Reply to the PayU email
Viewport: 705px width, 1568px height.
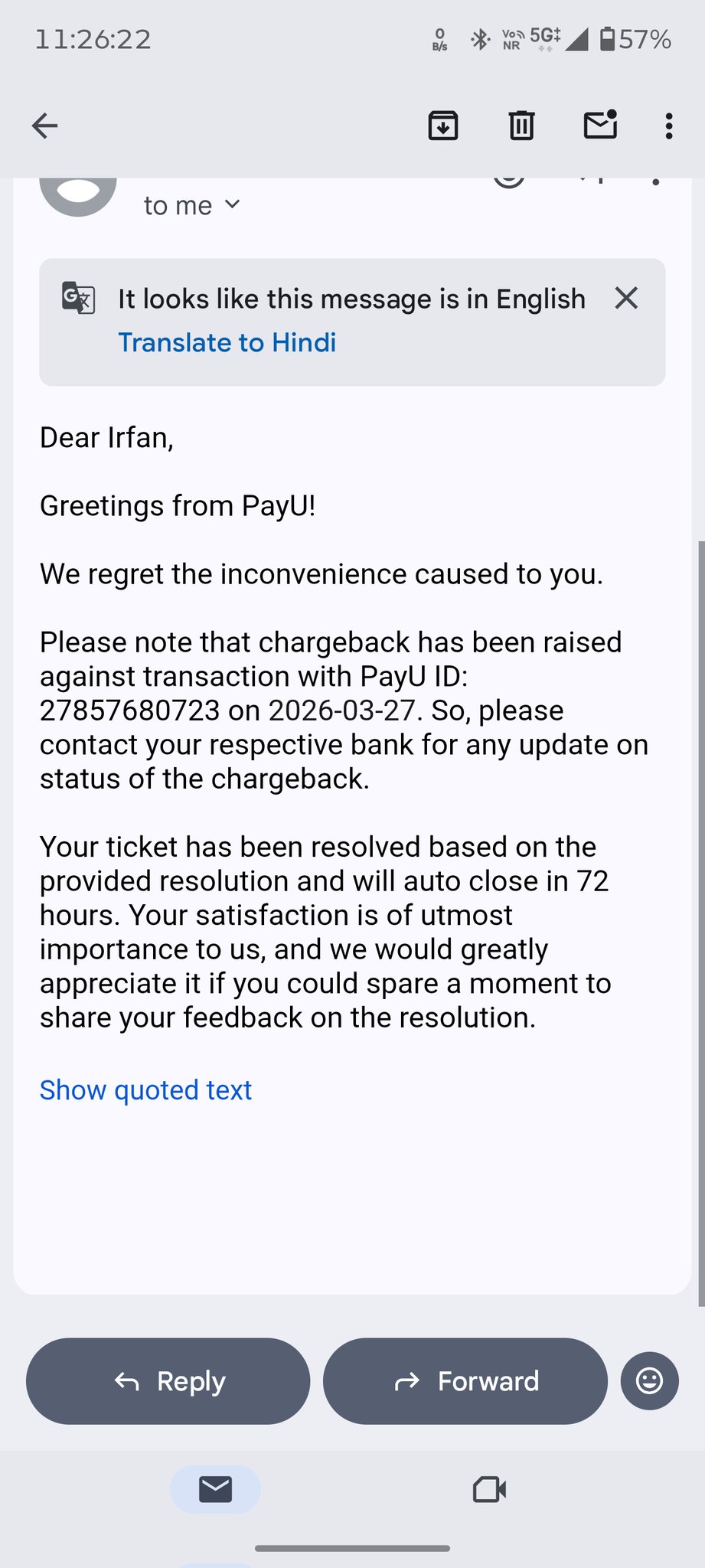point(168,1380)
